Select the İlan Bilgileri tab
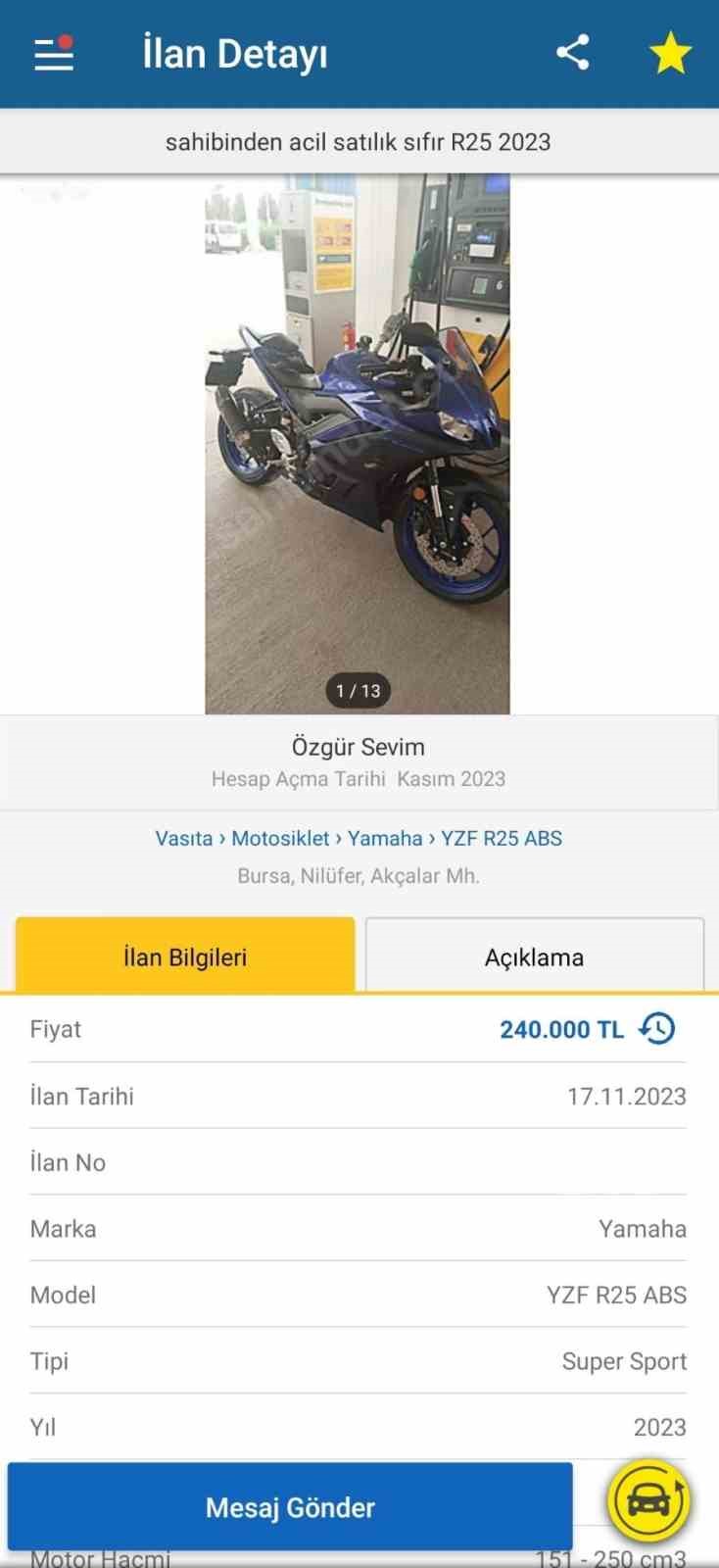 pos(185,957)
